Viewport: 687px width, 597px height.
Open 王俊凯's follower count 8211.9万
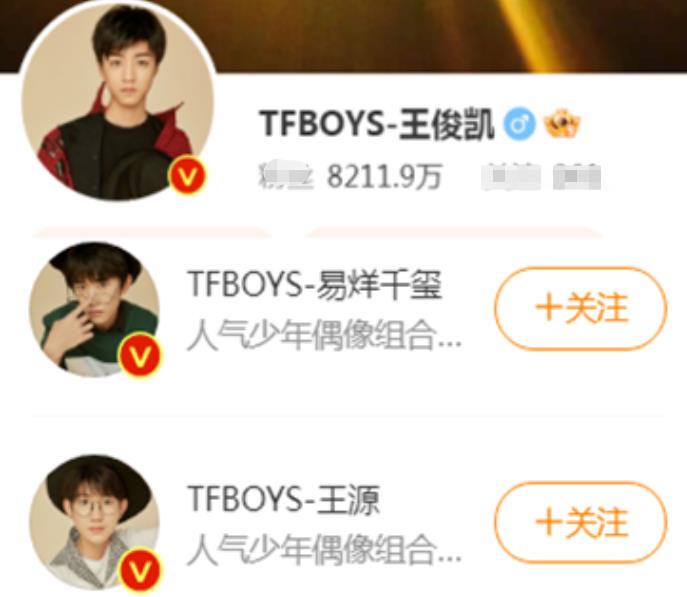(x=384, y=178)
